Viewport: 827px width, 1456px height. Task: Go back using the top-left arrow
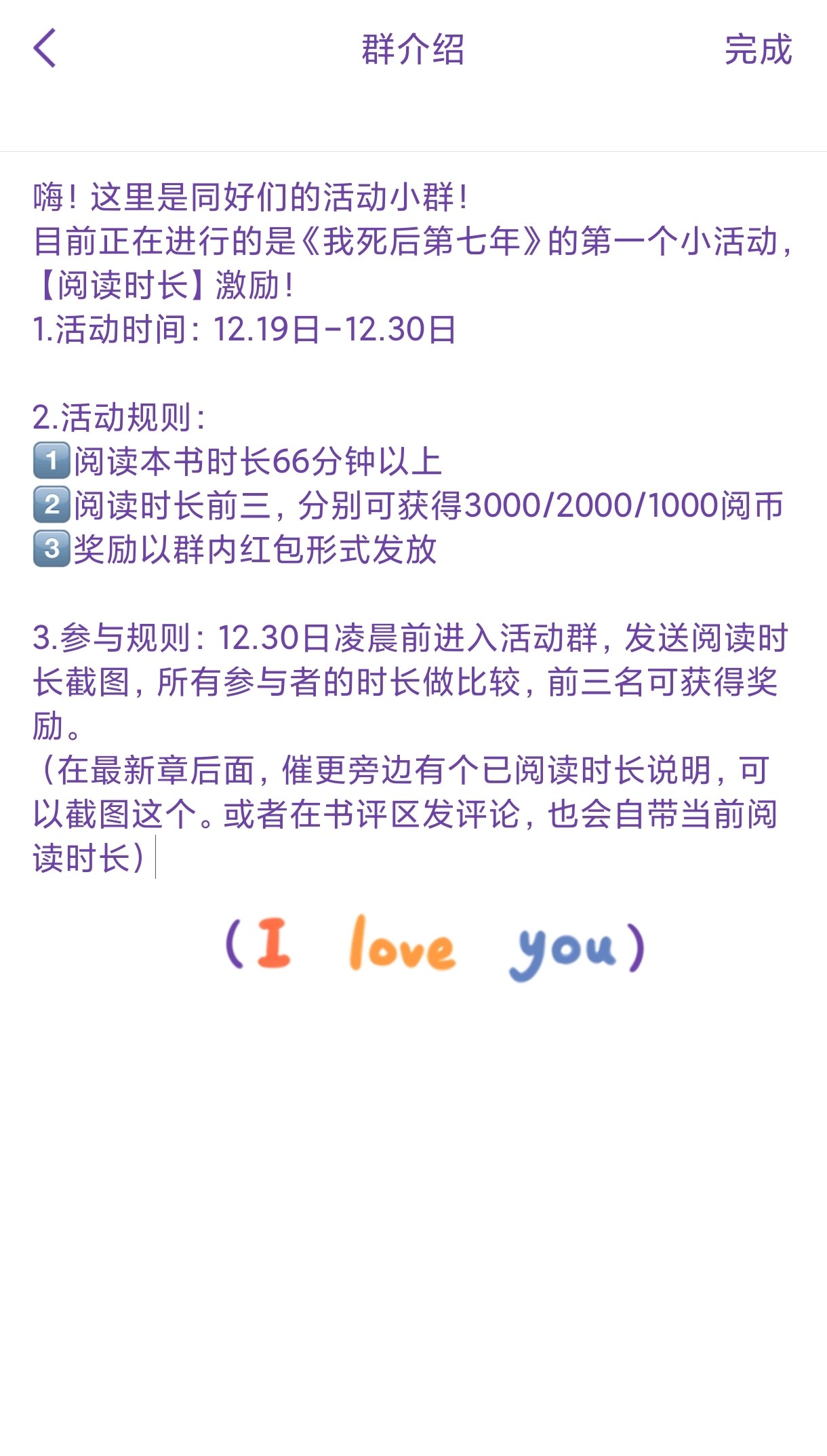(x=45, y=49)
